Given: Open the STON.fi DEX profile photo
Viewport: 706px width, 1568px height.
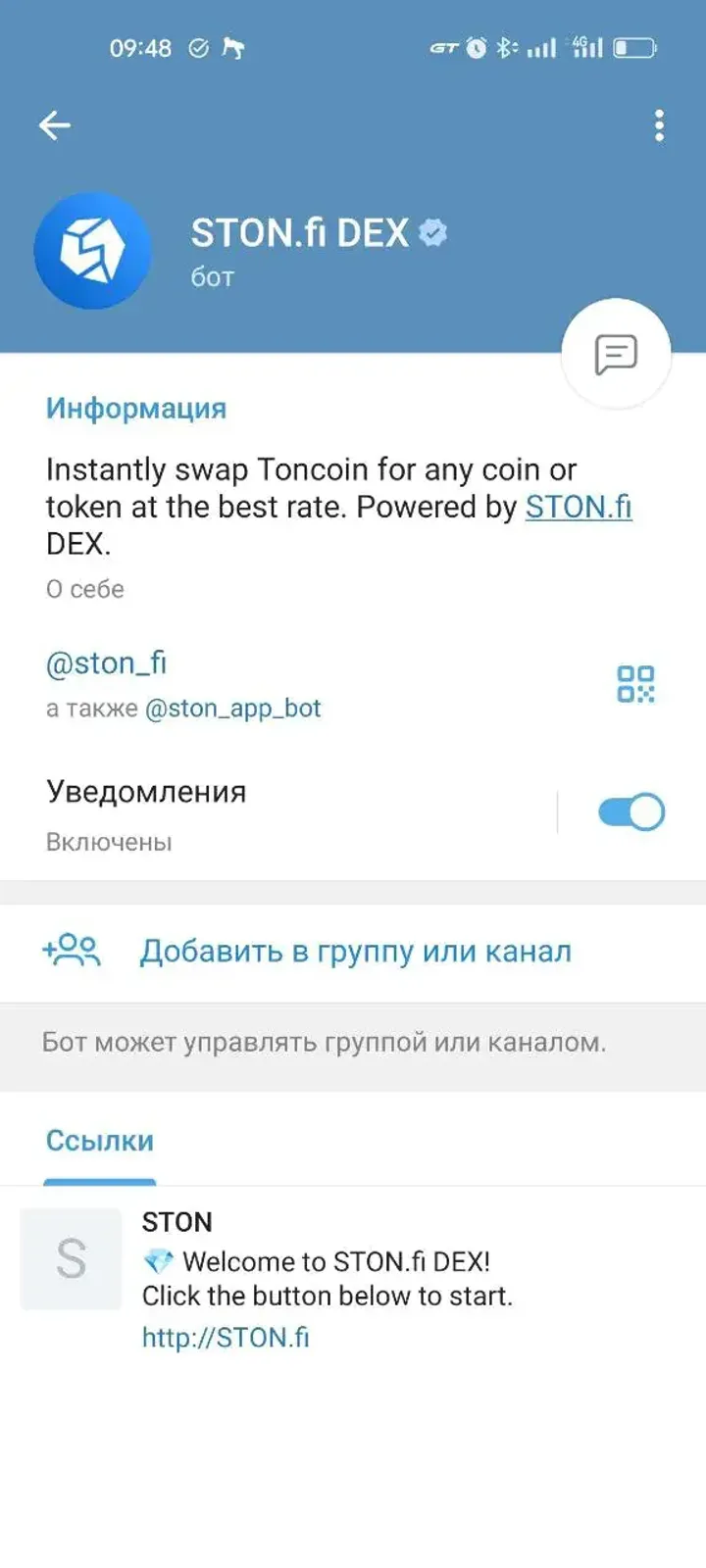Looking at the screenshot, I should [93, 250].
